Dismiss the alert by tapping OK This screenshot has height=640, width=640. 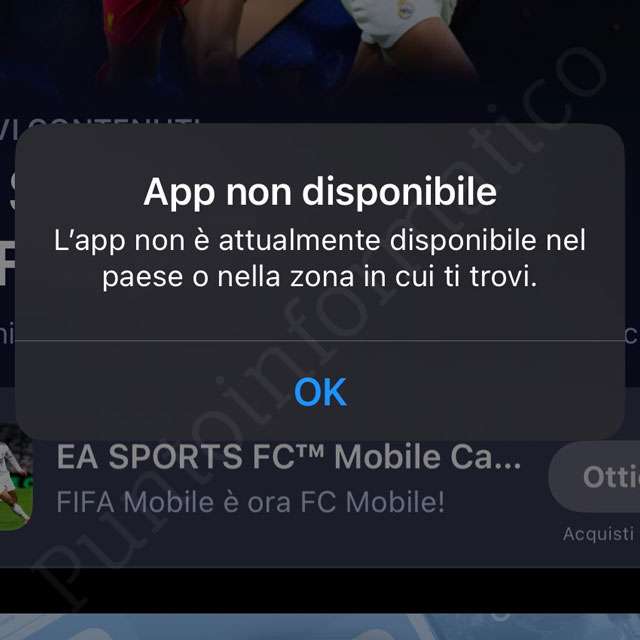tap(320, 392)
